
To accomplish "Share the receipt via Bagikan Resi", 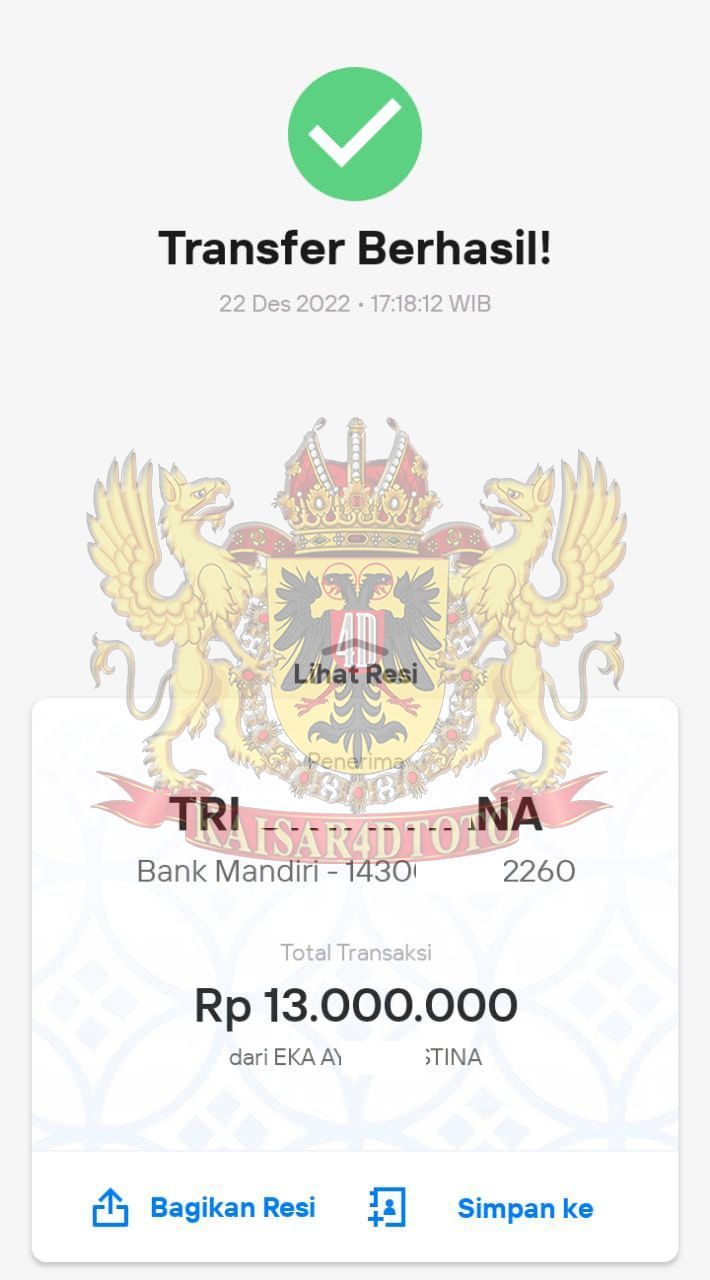I will [x=205, y=1208].
